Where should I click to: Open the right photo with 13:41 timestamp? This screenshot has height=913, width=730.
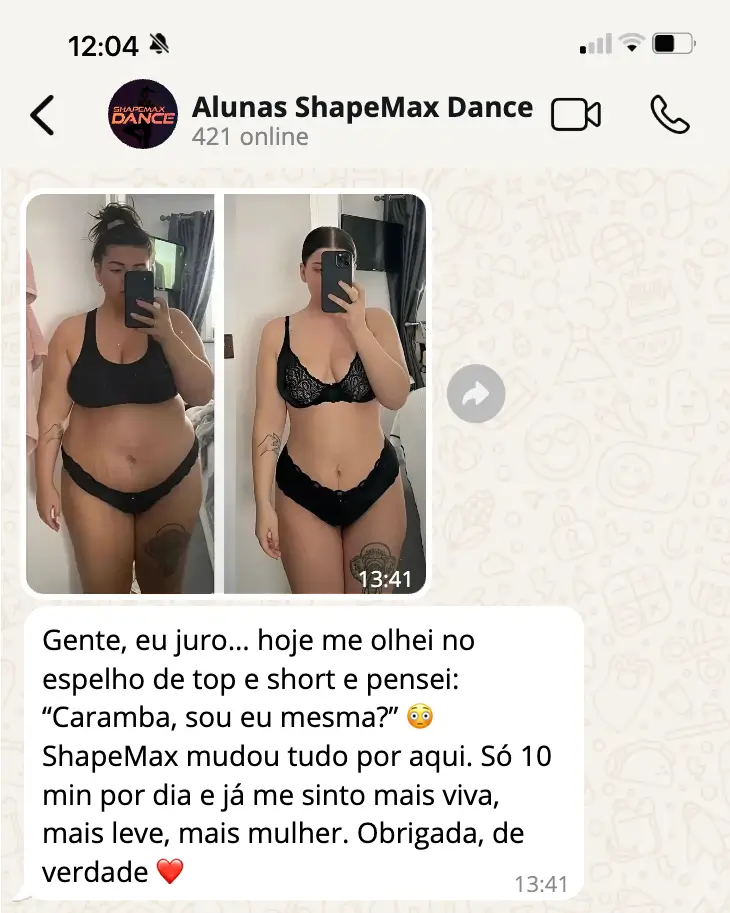325,394
